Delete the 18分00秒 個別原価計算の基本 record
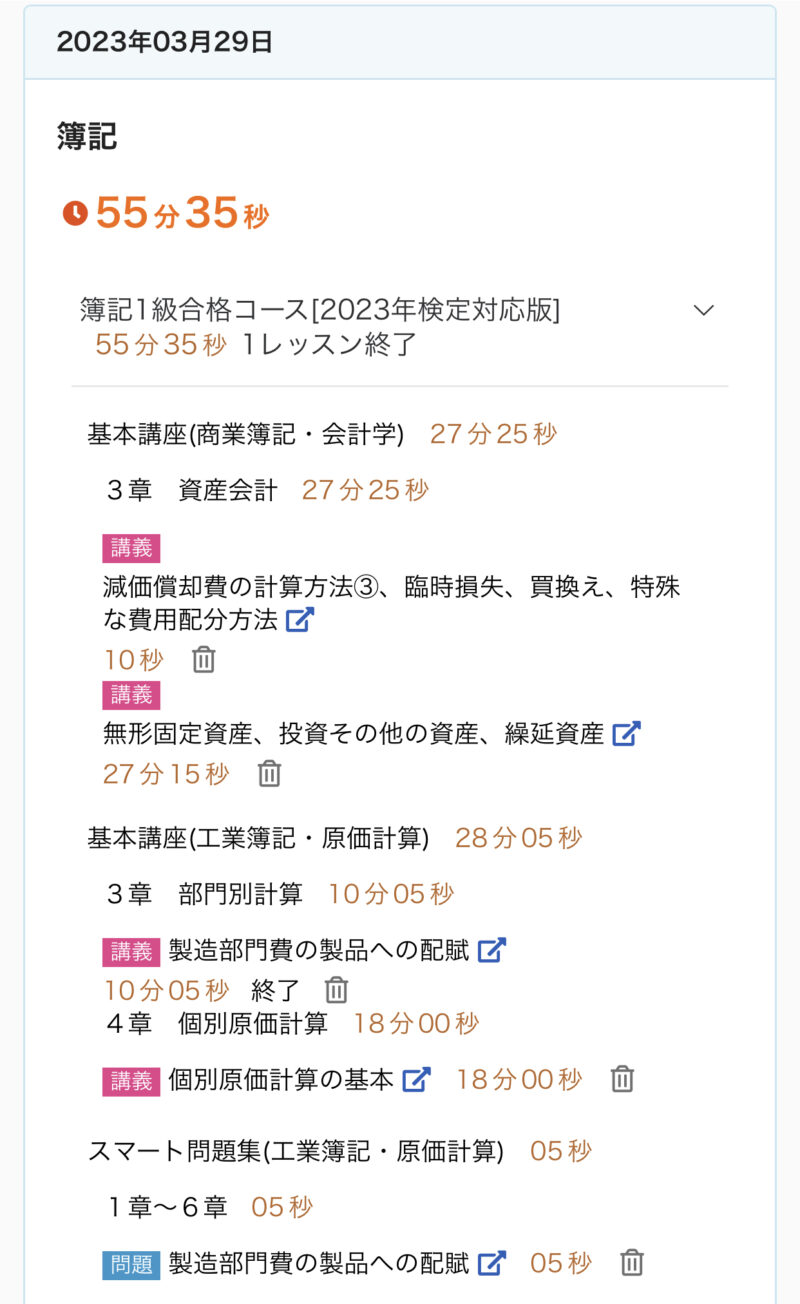Viewport: 800px width, 1304px height. (x=622, y=1080)
